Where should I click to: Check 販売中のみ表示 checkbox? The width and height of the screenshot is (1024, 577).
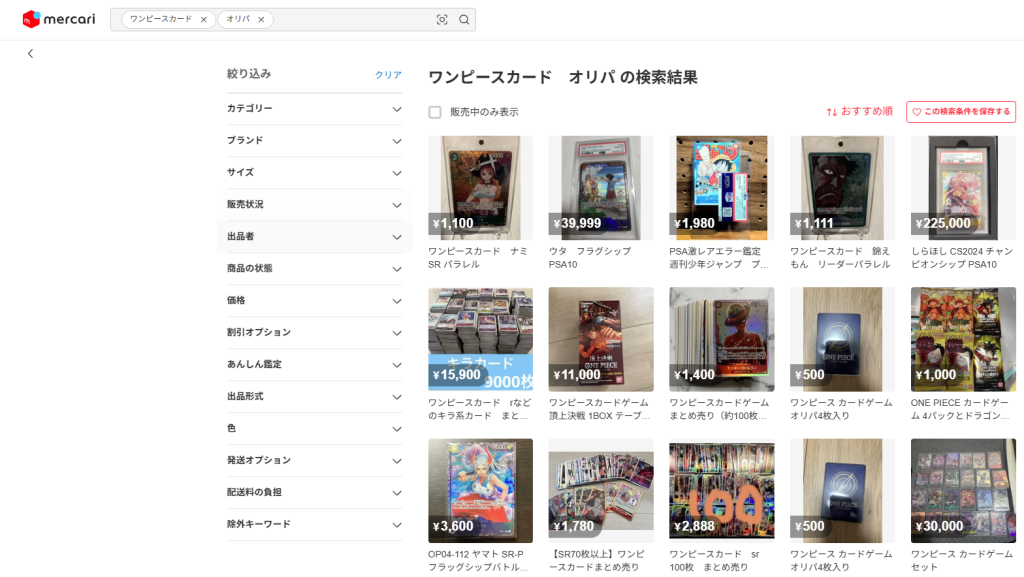[x=435, y=112]
